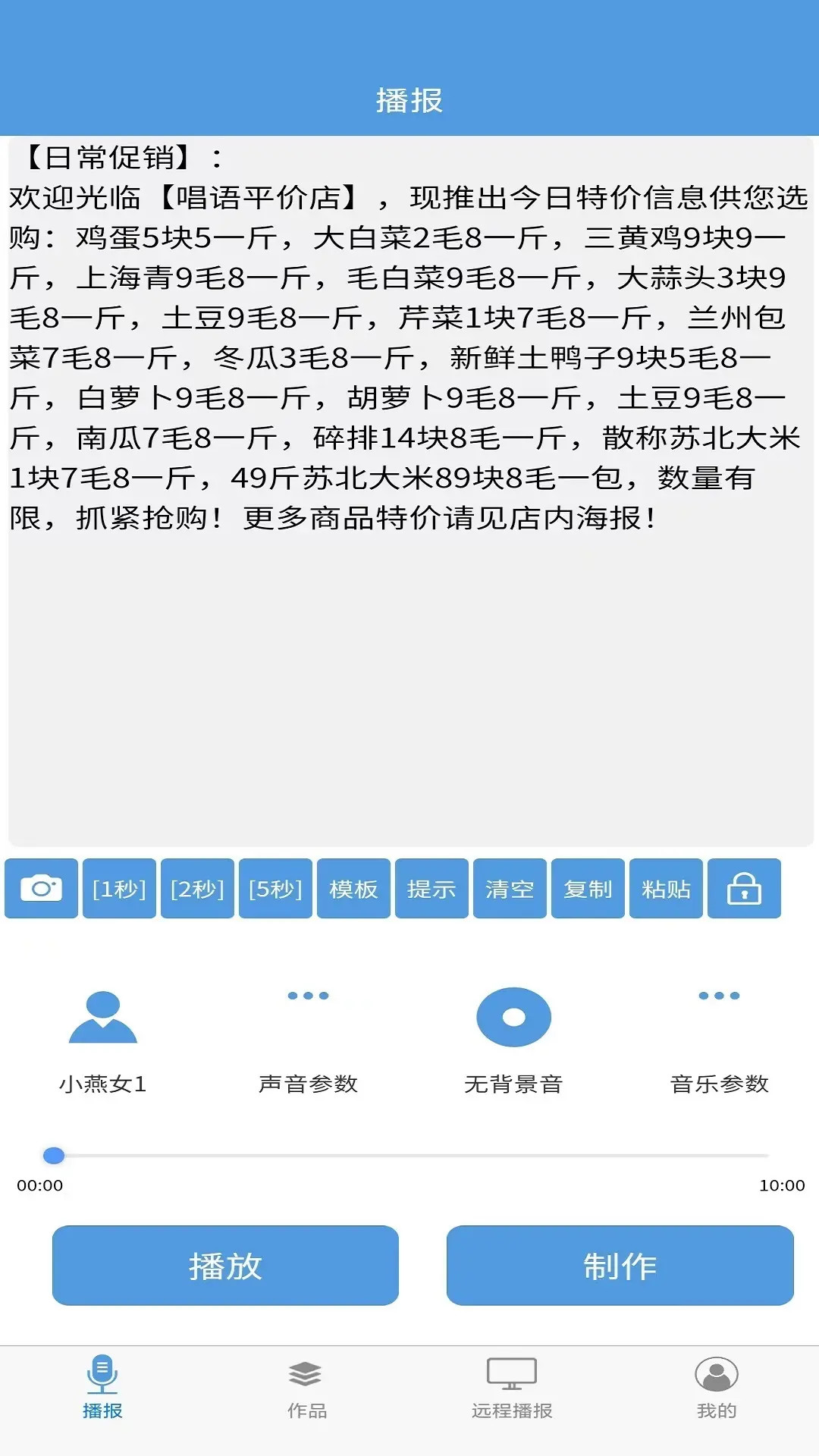Open the 提示 hints panel

(432, 888)
